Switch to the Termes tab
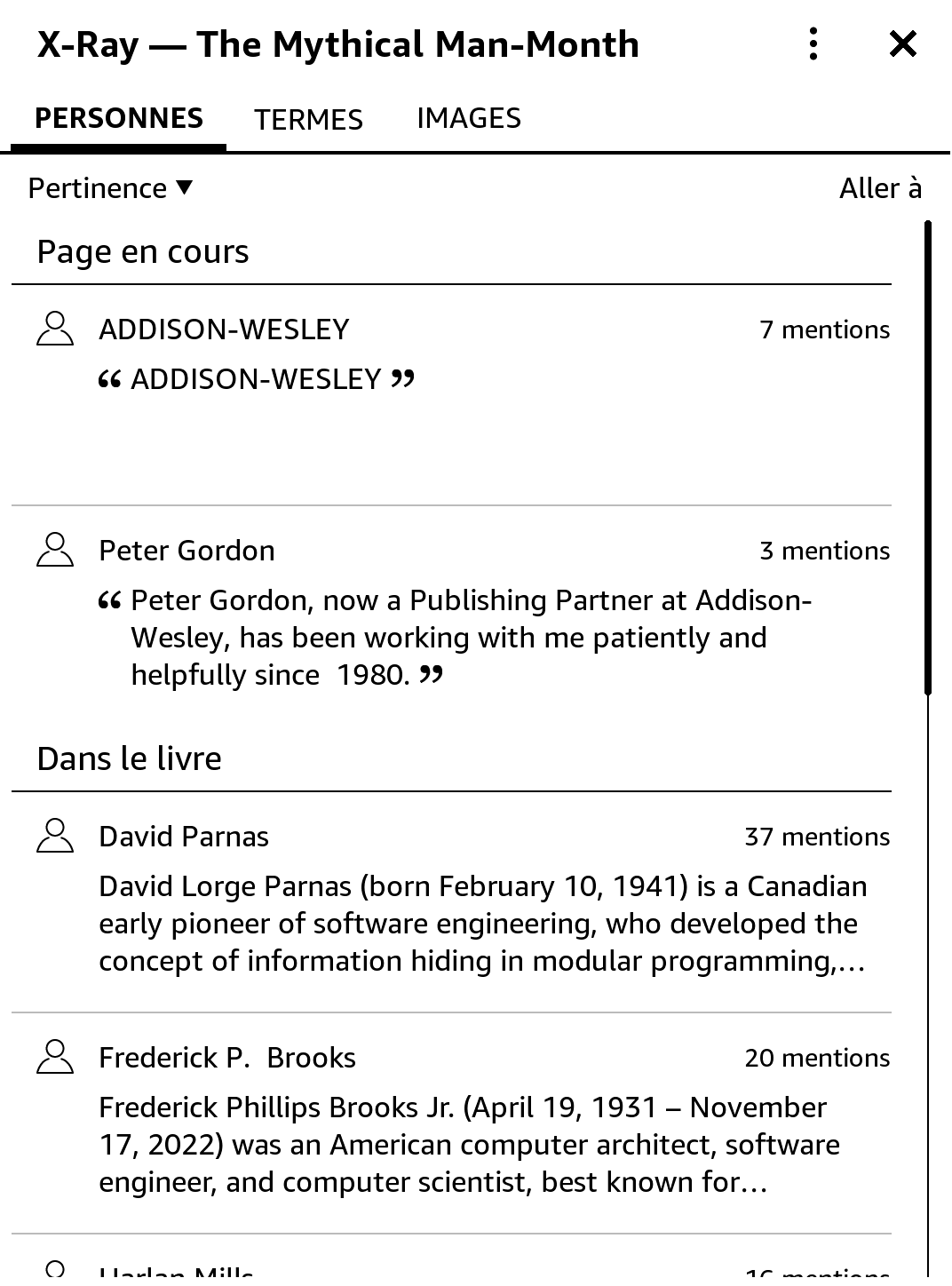The height and width of the screenshot is (1286, 952). coord(308,119)
